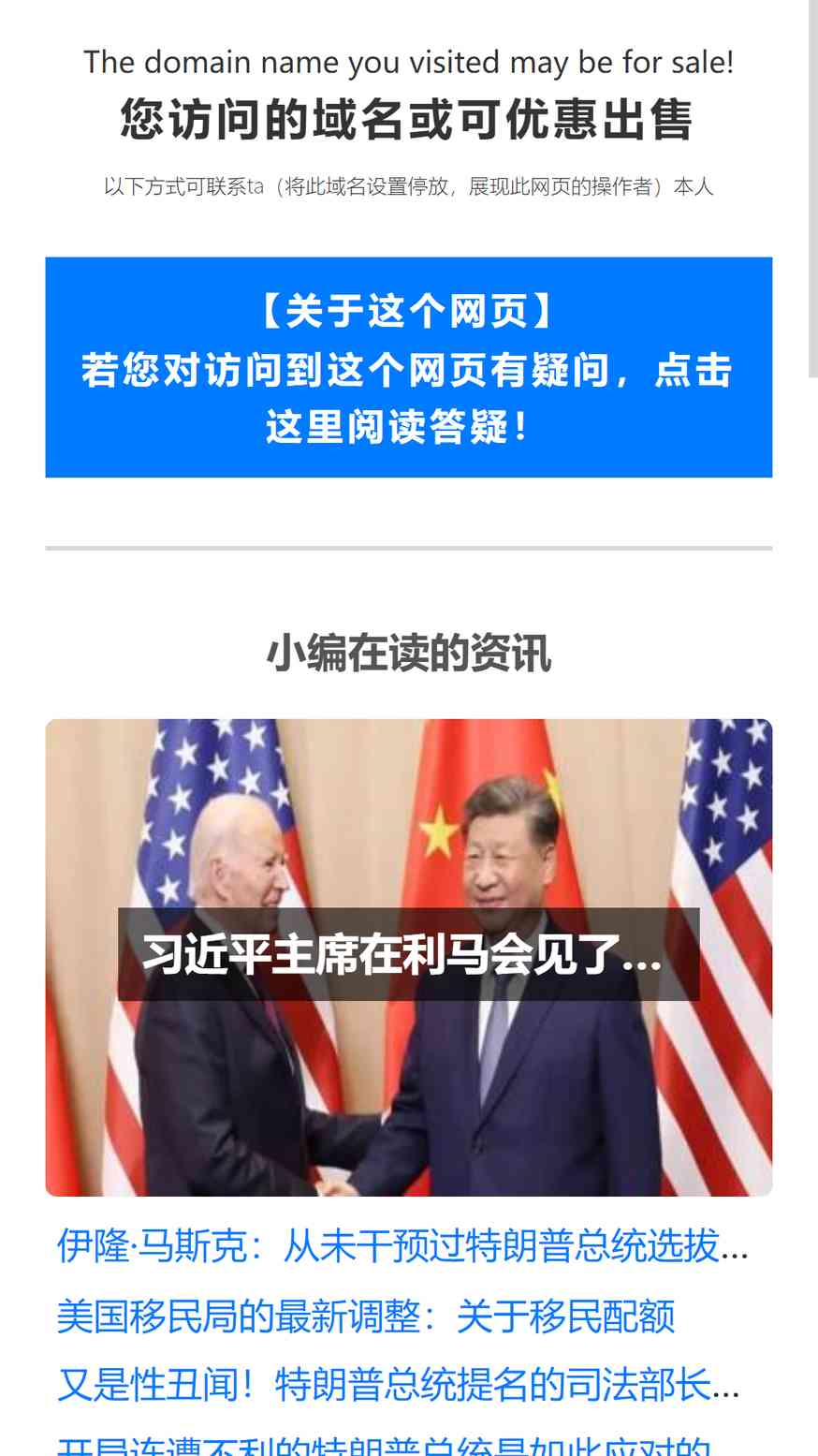Open the 习近平主席在利马会见了 news card

pyautogui.click(x=409, y=957)
